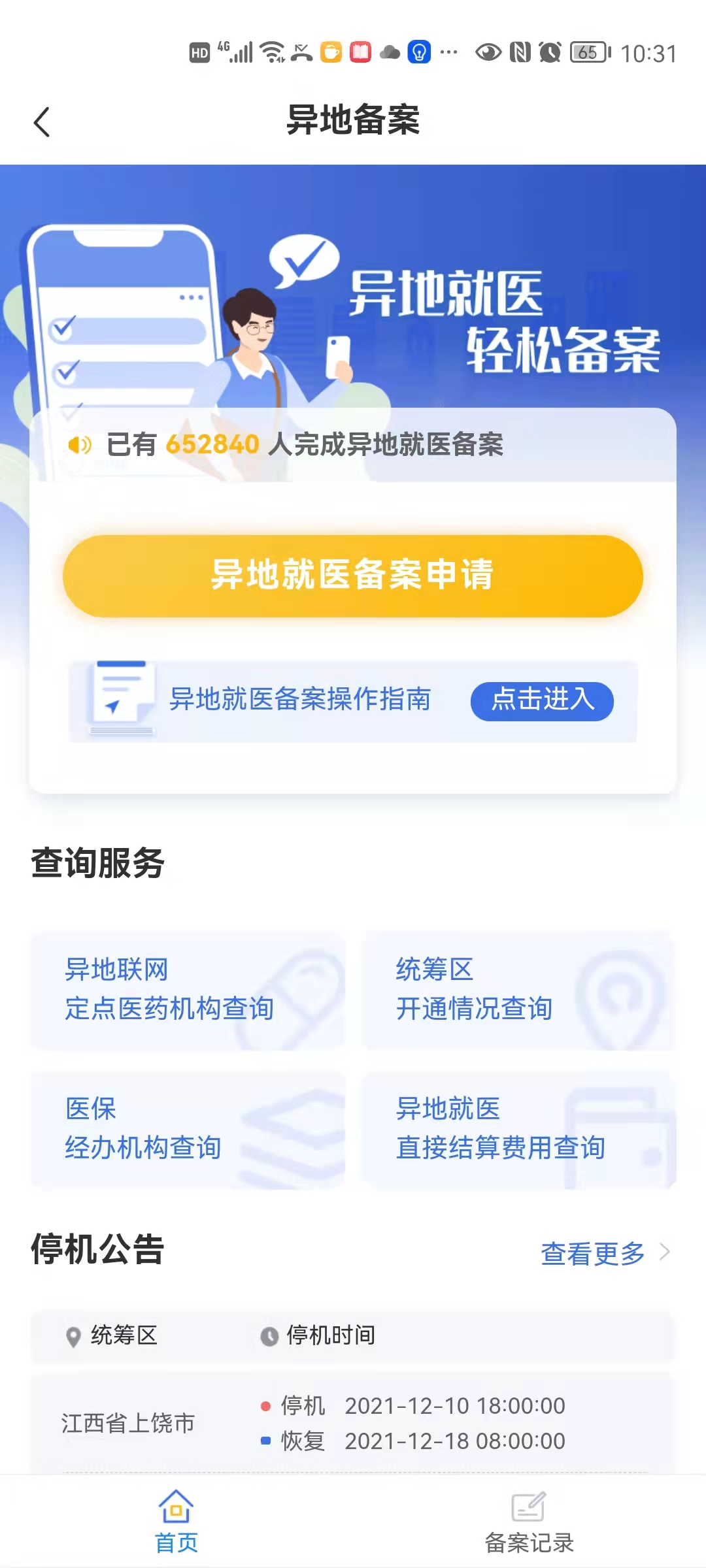The width and height of the screenshot is (706, 1568).
Task: Go back using the top-left arrow
Action: tap(42, 122)
